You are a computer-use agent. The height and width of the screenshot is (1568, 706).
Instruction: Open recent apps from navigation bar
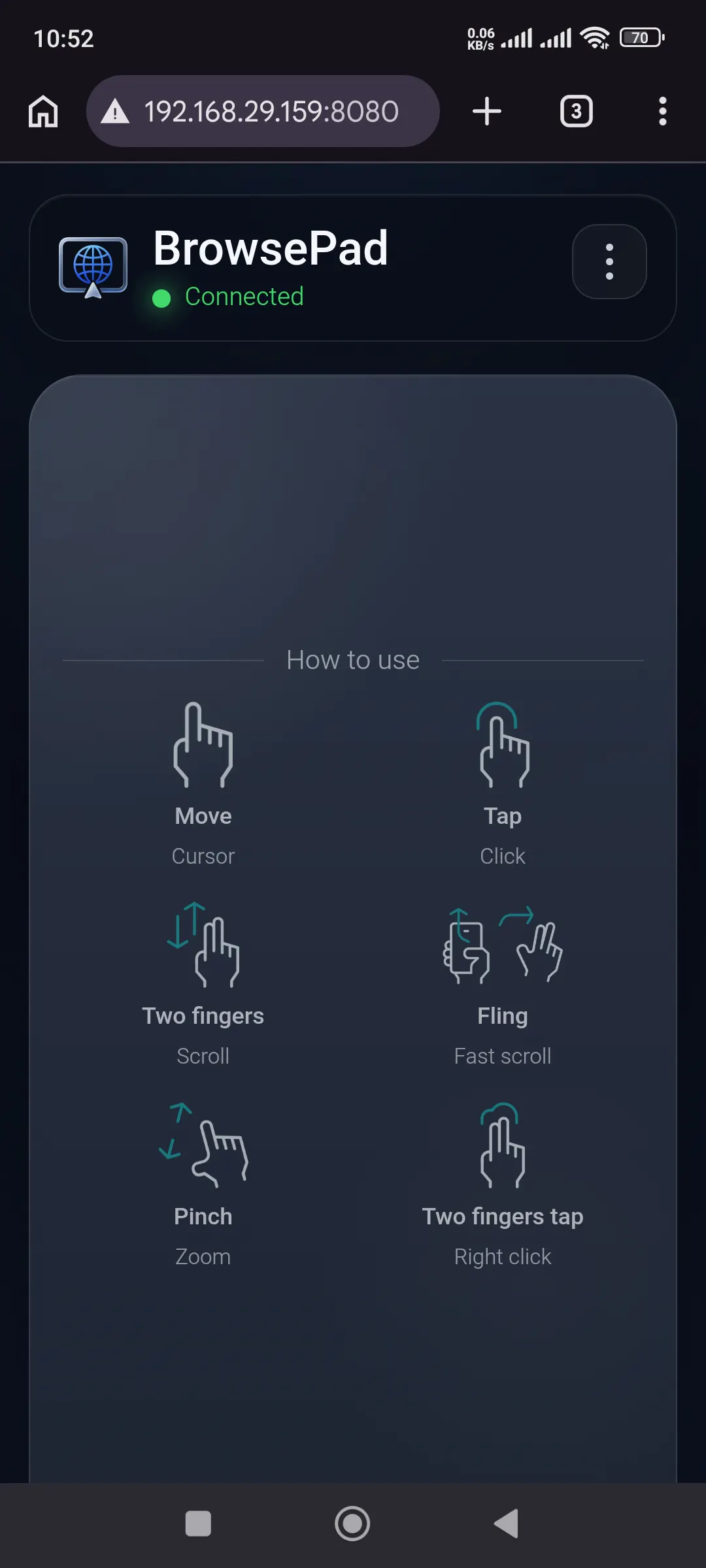[198, 1524]
